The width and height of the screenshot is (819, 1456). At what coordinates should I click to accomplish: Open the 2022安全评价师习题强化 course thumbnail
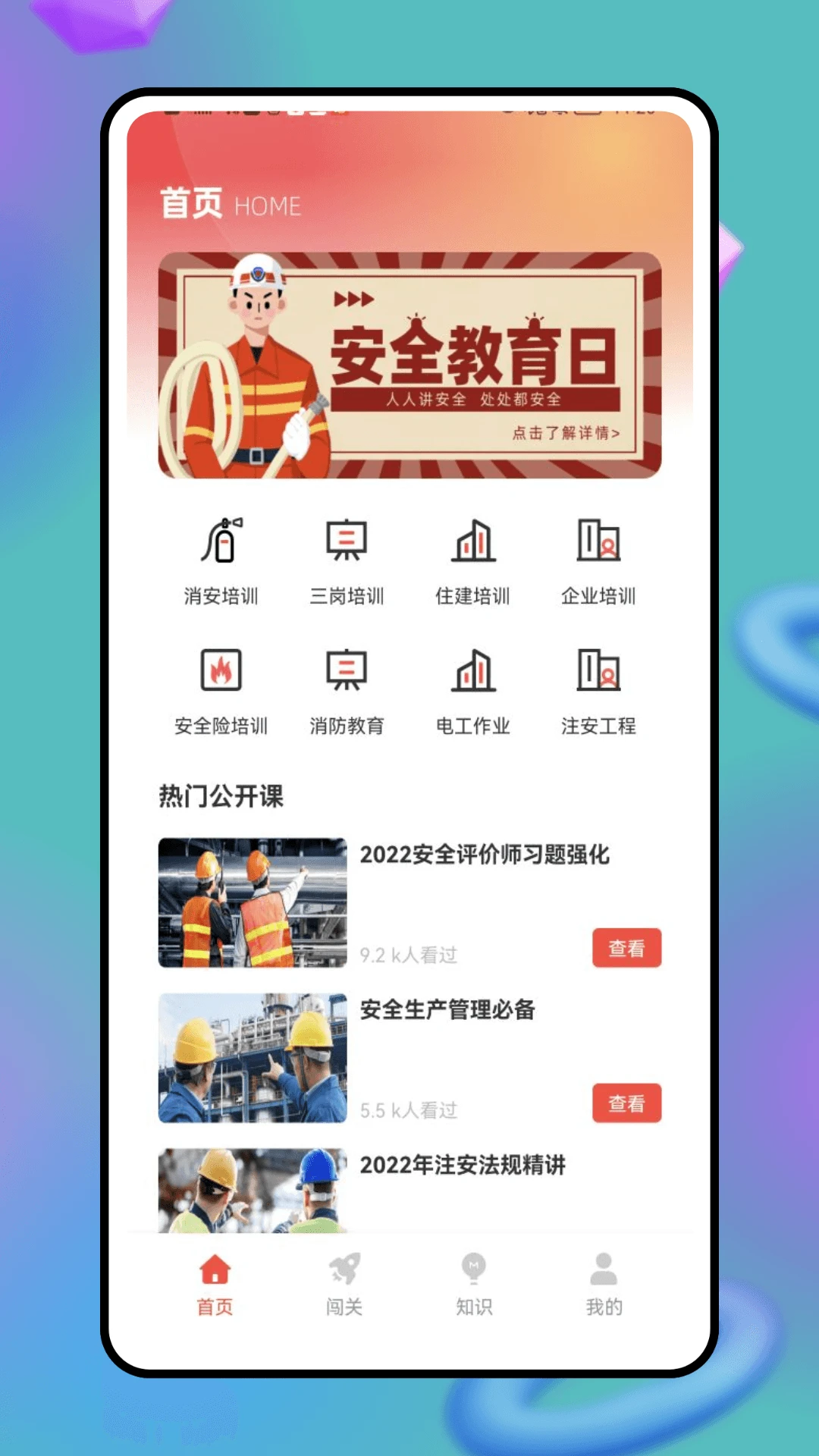pos(253,902)
